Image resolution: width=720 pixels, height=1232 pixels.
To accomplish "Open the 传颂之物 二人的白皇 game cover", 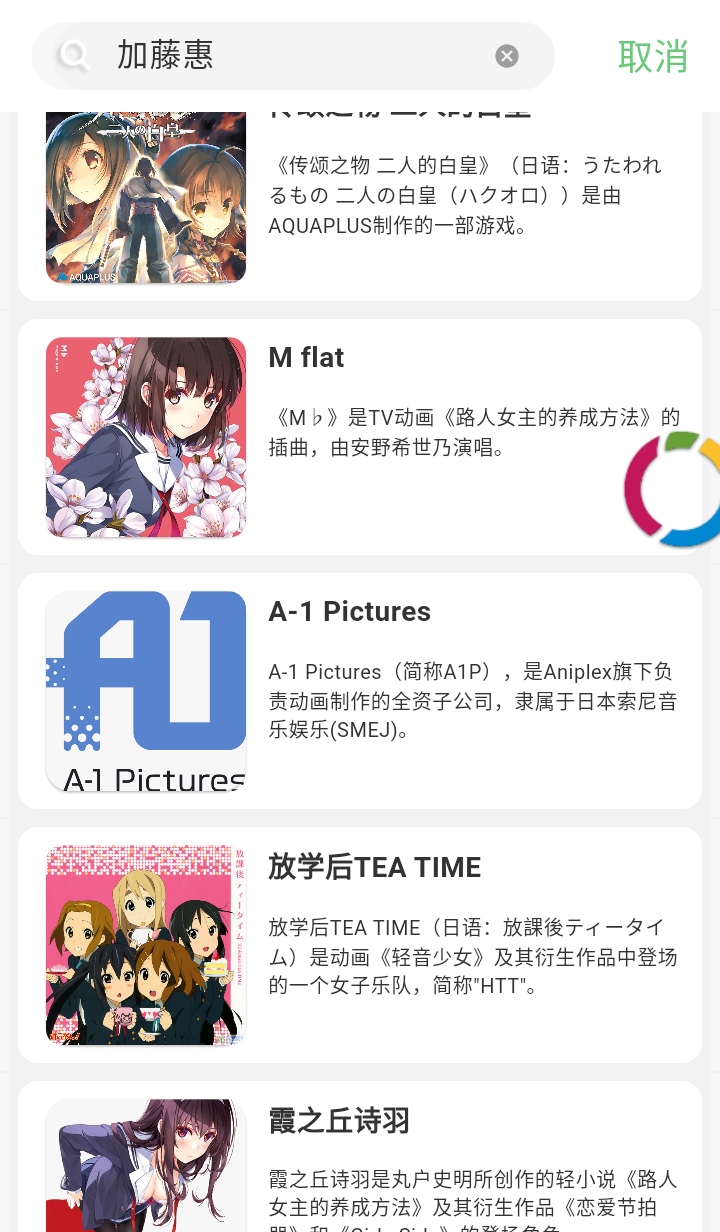I will [145, 195].
